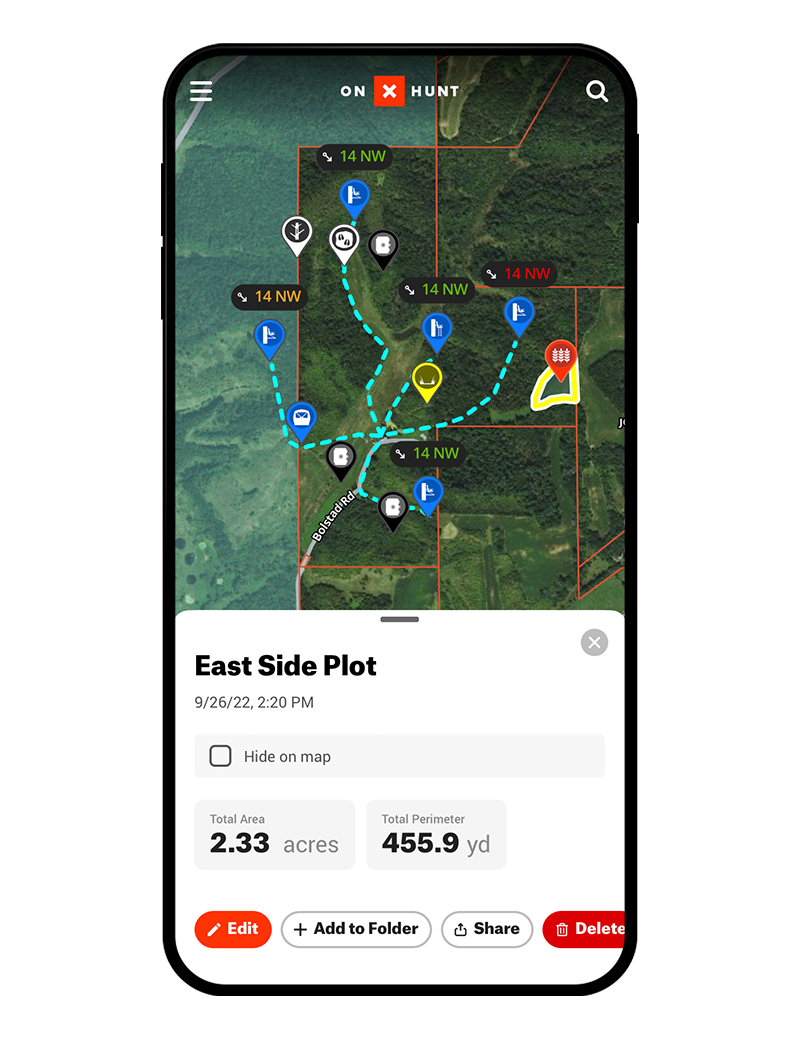This screenshot has width=800, height=1039.
Task: Share the East Side Plot
Action: 487,929
